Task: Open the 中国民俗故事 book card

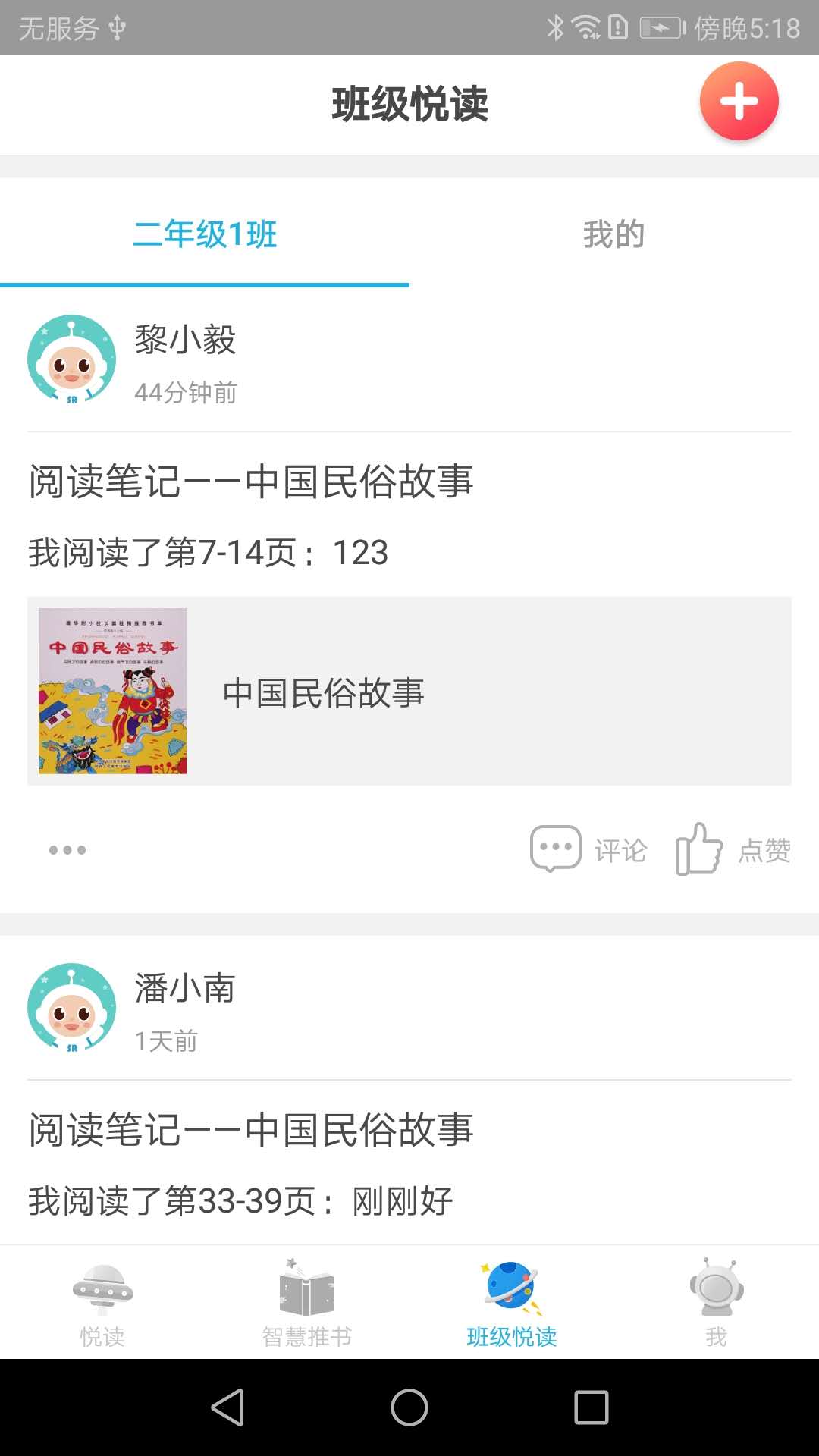Action: click(x=409, y=691)
